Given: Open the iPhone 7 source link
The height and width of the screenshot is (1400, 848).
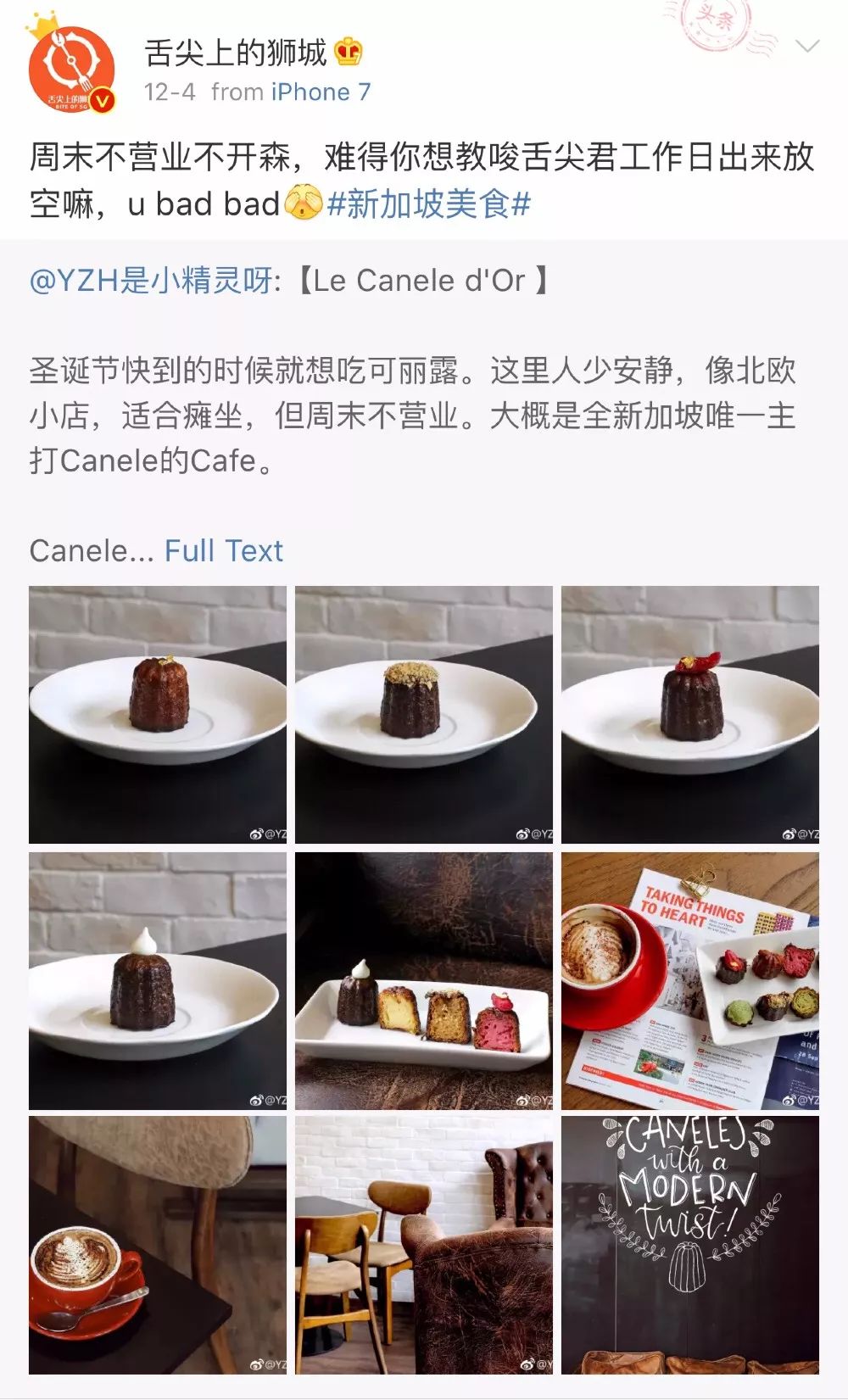Looking at the screenshot, I should (321, 92).
